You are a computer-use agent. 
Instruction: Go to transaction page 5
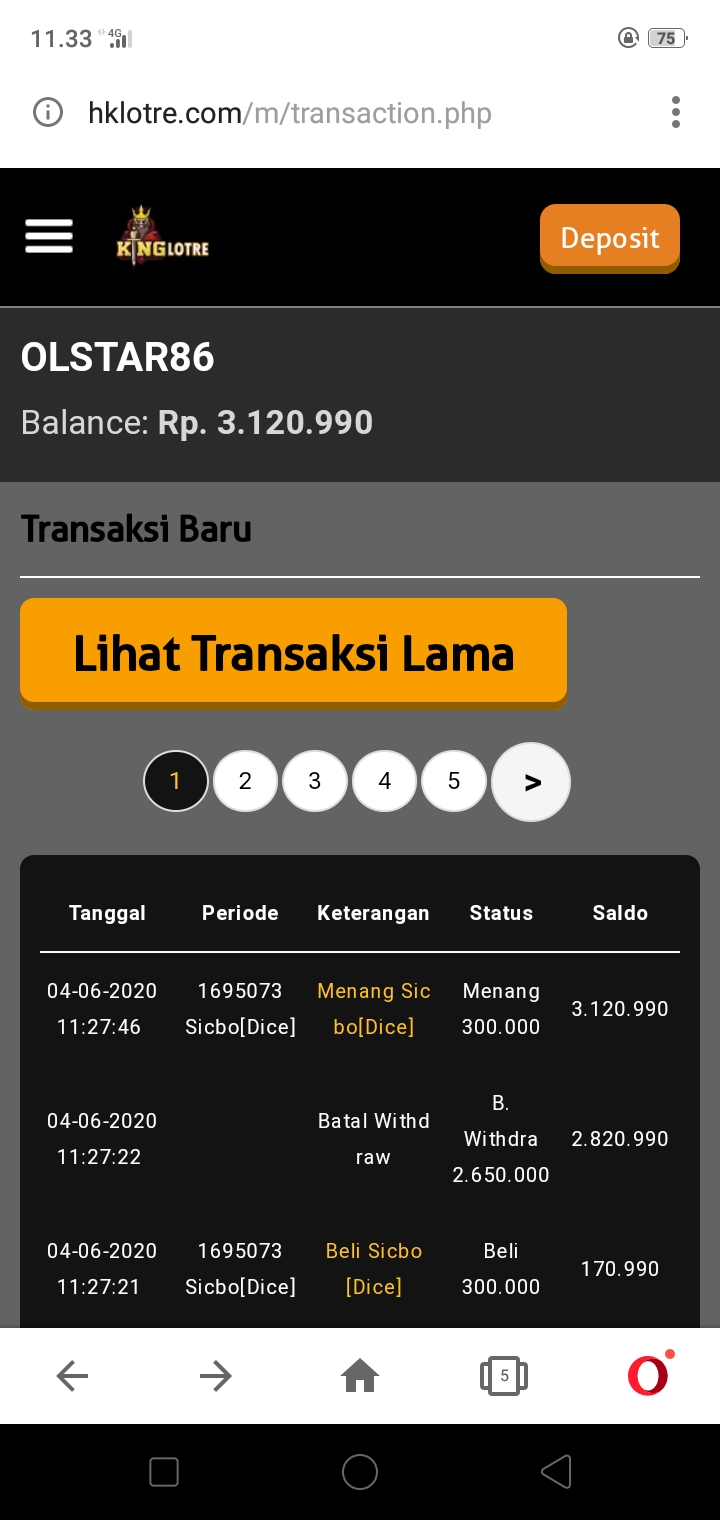pyautogui.click(x=454, y=781)
